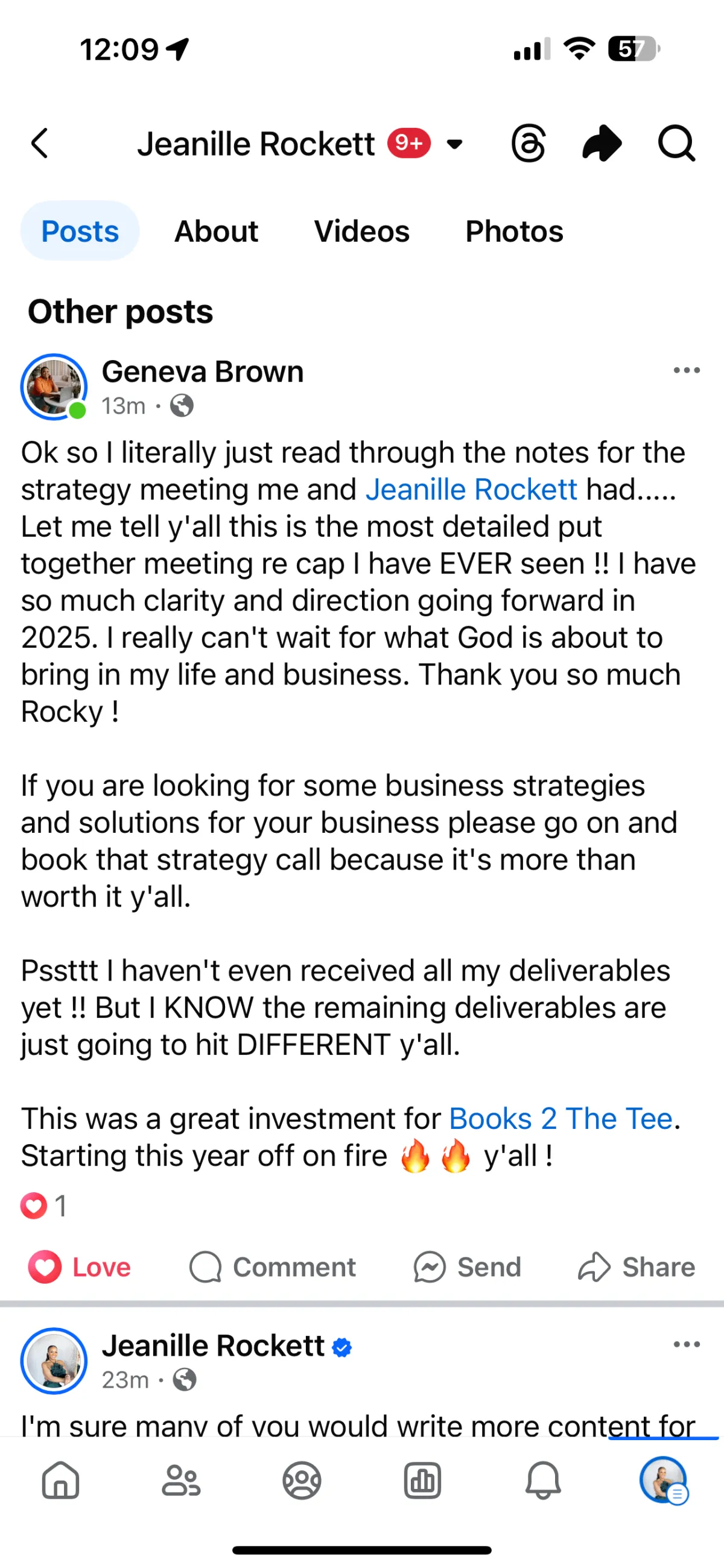Open the notifications bell

pyautogui.click(x=543, y=1481)
